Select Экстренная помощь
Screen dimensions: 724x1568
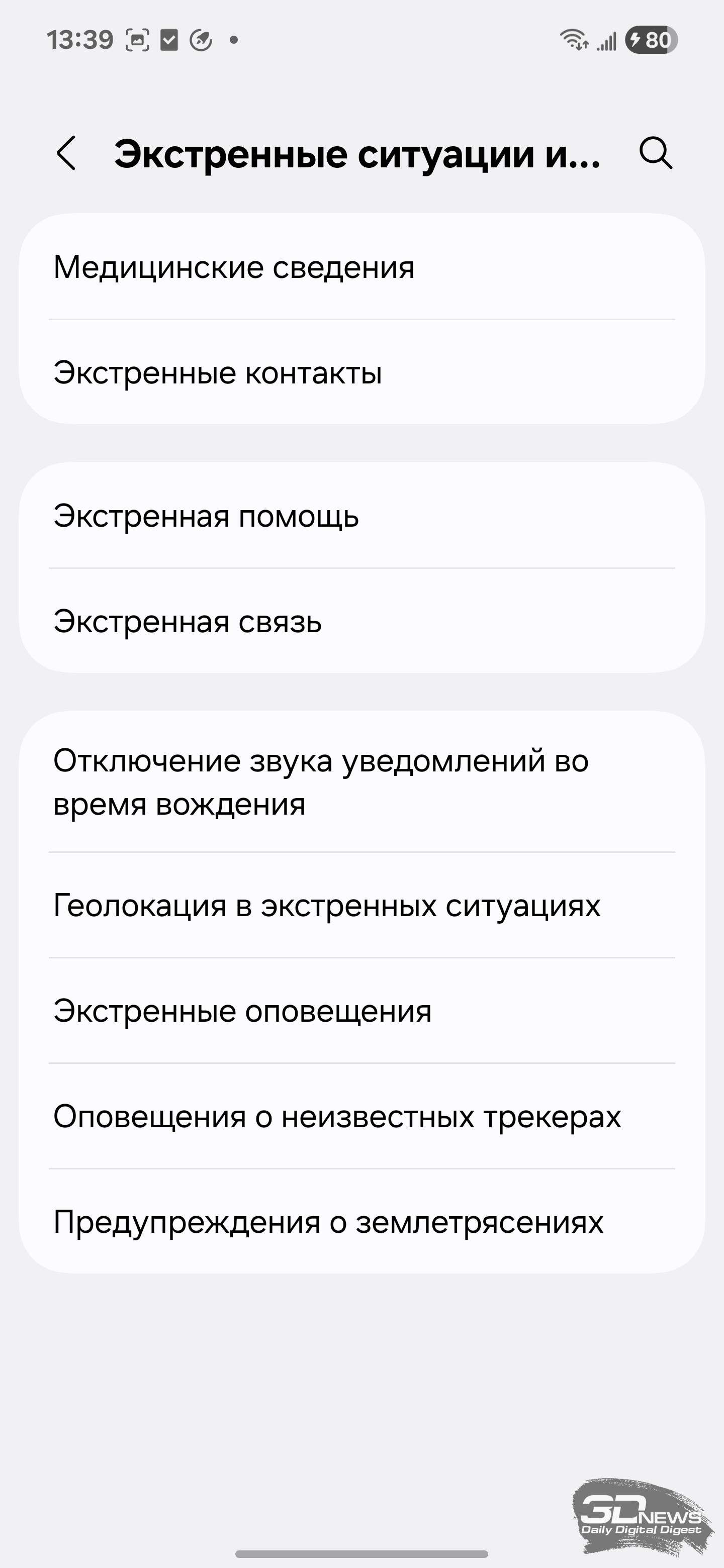361,516
